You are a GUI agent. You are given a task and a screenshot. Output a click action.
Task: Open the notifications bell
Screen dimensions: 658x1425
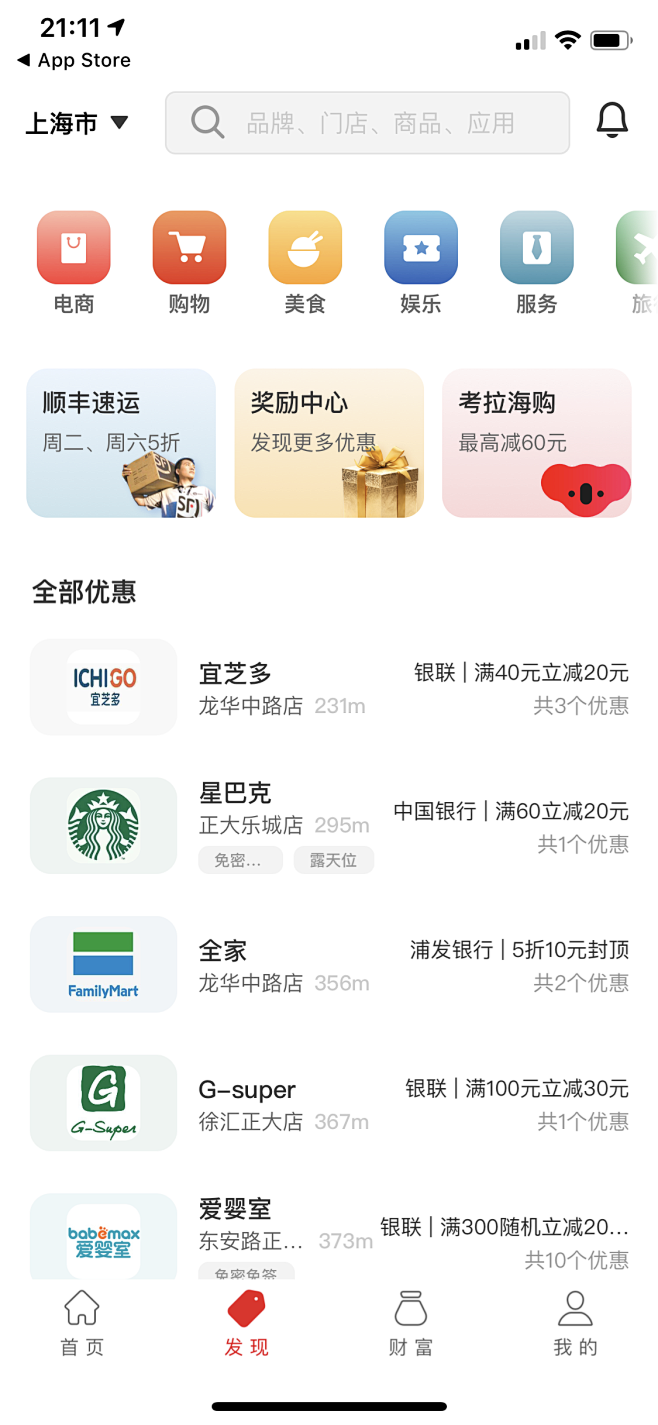coord(612,121)
